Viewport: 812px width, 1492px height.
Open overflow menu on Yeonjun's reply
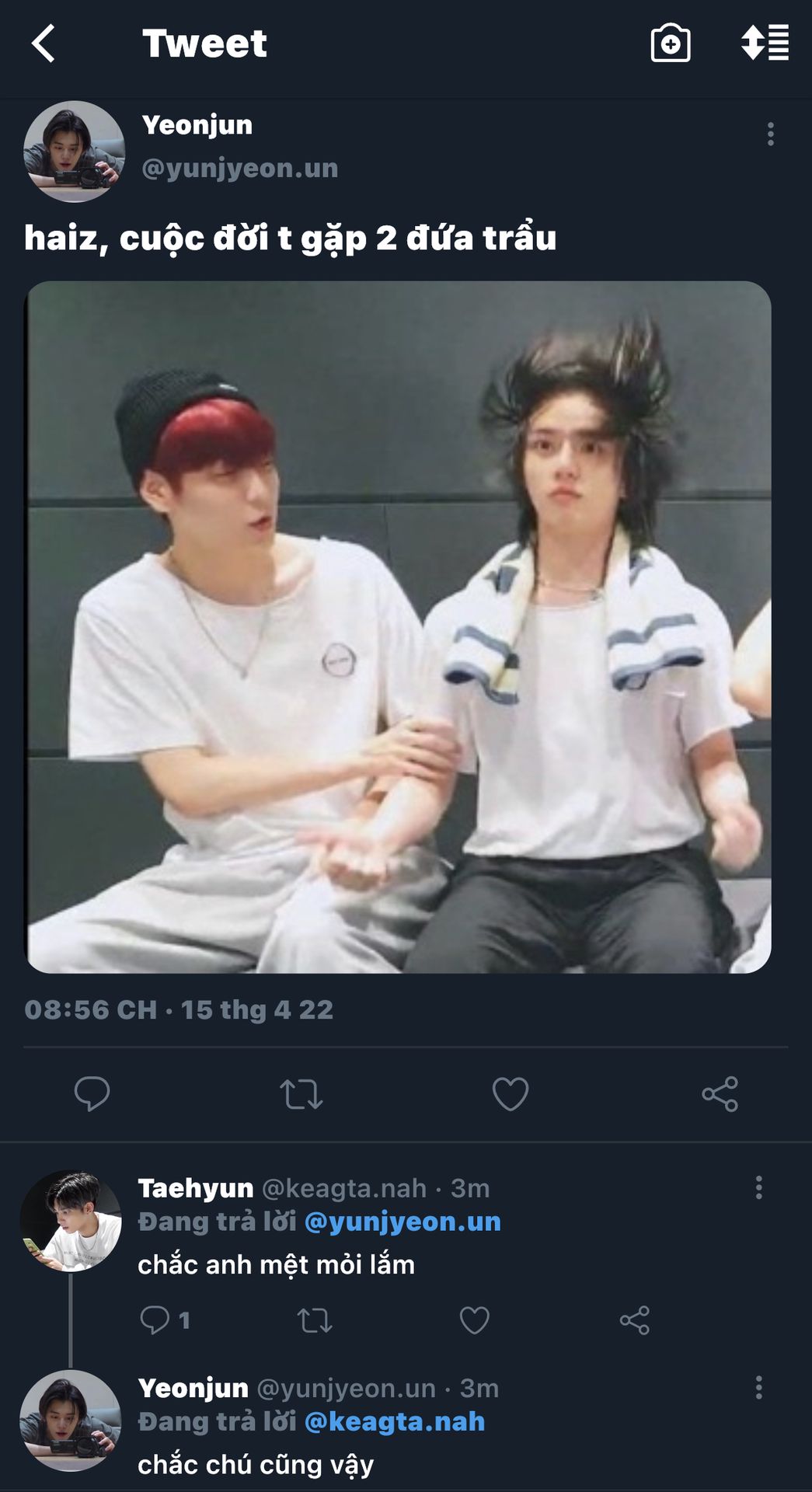point(758,1388)
